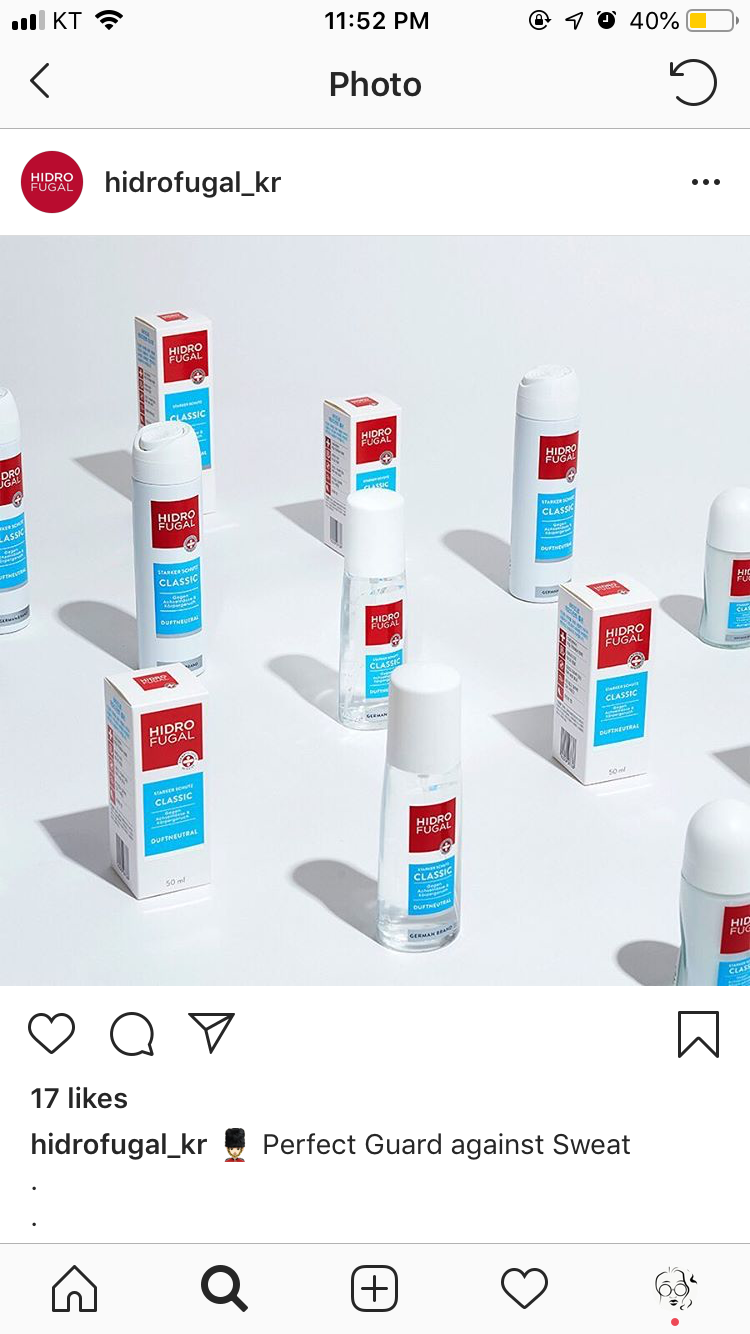Refresh the photo post
Image resolution: width=750 pixels, height=1334 pixels.
pyautogui.click(x=693, y=83)
